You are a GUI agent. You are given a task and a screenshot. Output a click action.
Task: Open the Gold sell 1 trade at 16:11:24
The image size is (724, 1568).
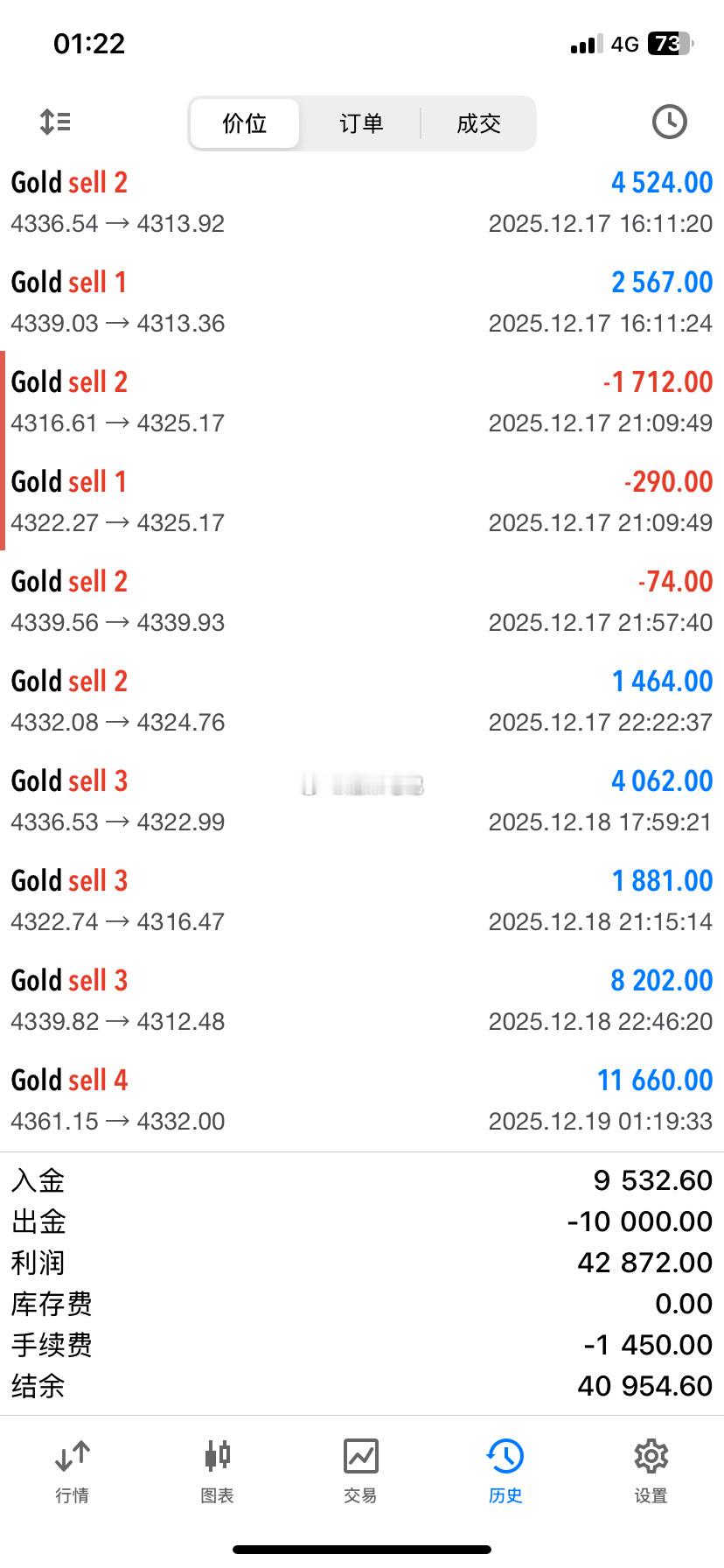[x=362, y=301]
